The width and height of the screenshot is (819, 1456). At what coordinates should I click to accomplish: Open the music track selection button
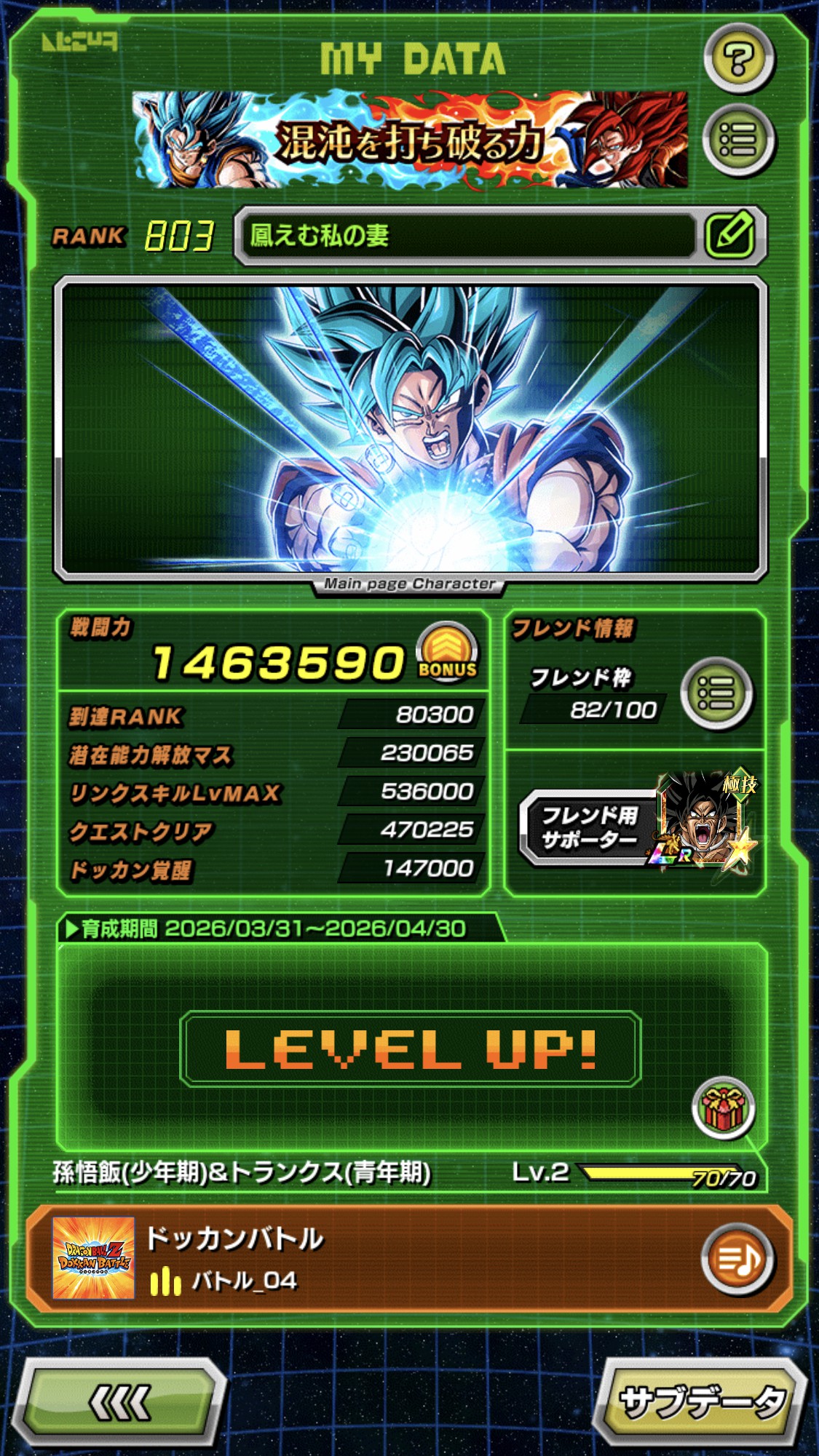[x=737, y=1259]
